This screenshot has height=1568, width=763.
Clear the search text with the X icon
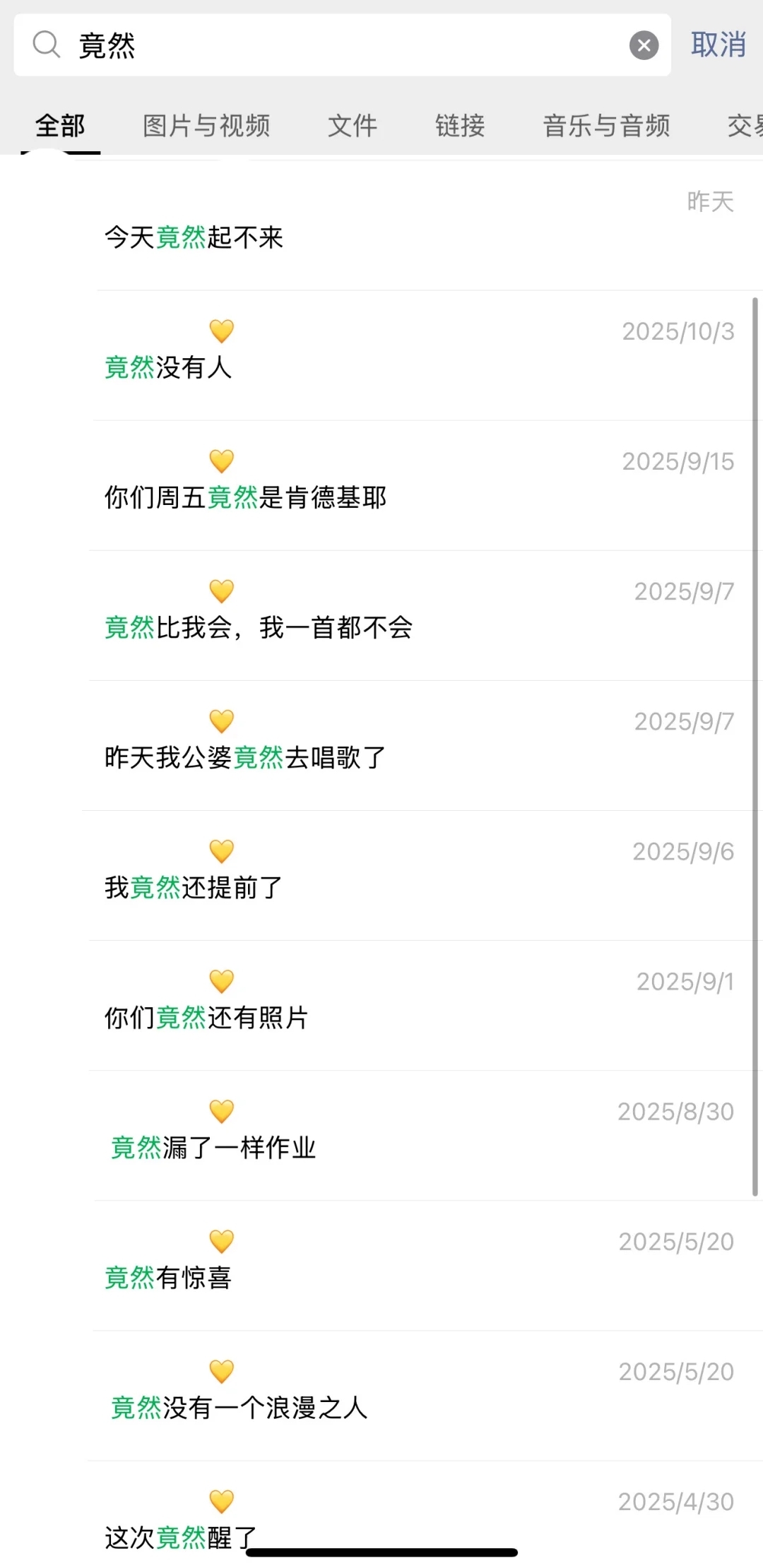[644, 46]
